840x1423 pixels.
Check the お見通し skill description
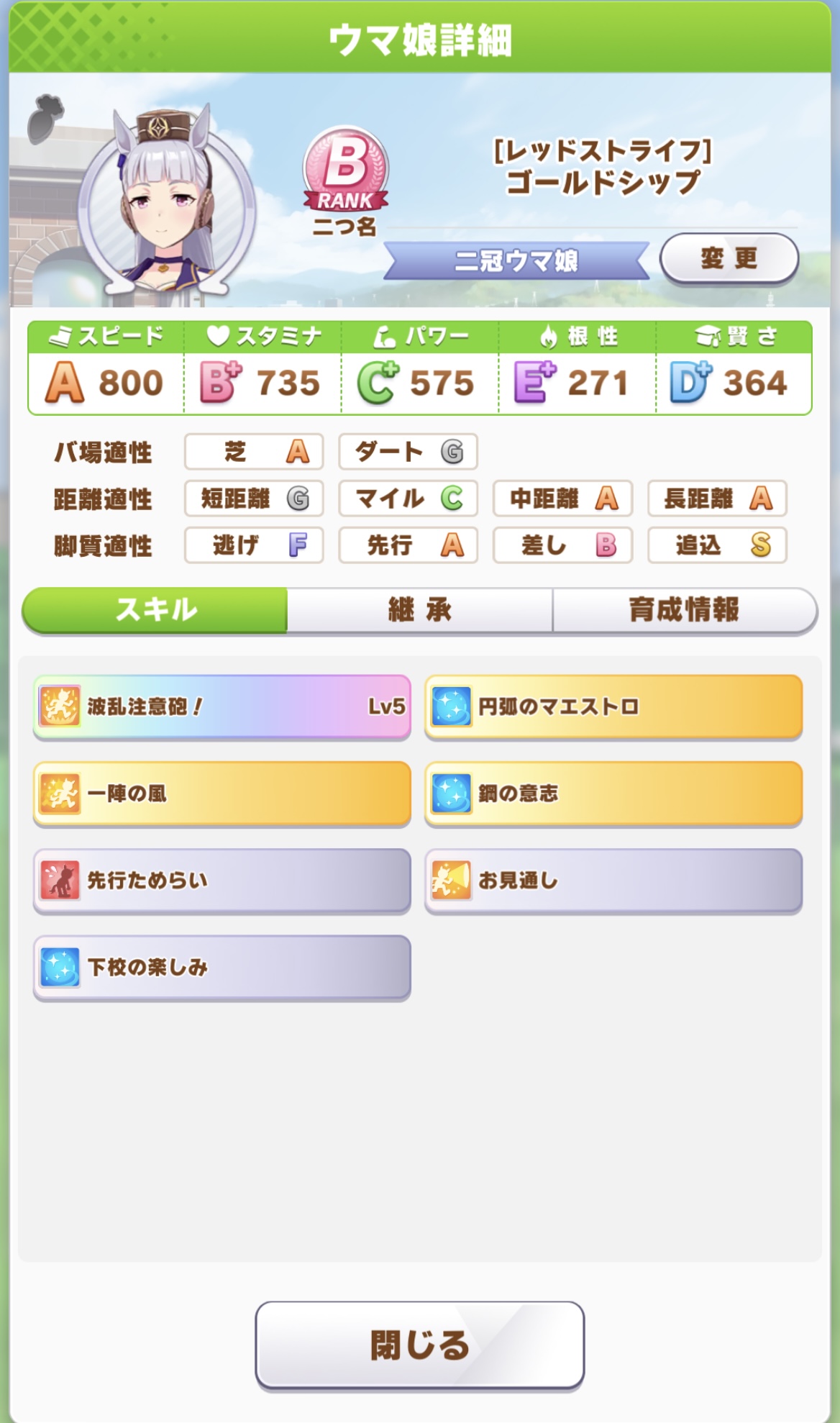[613, 881]
